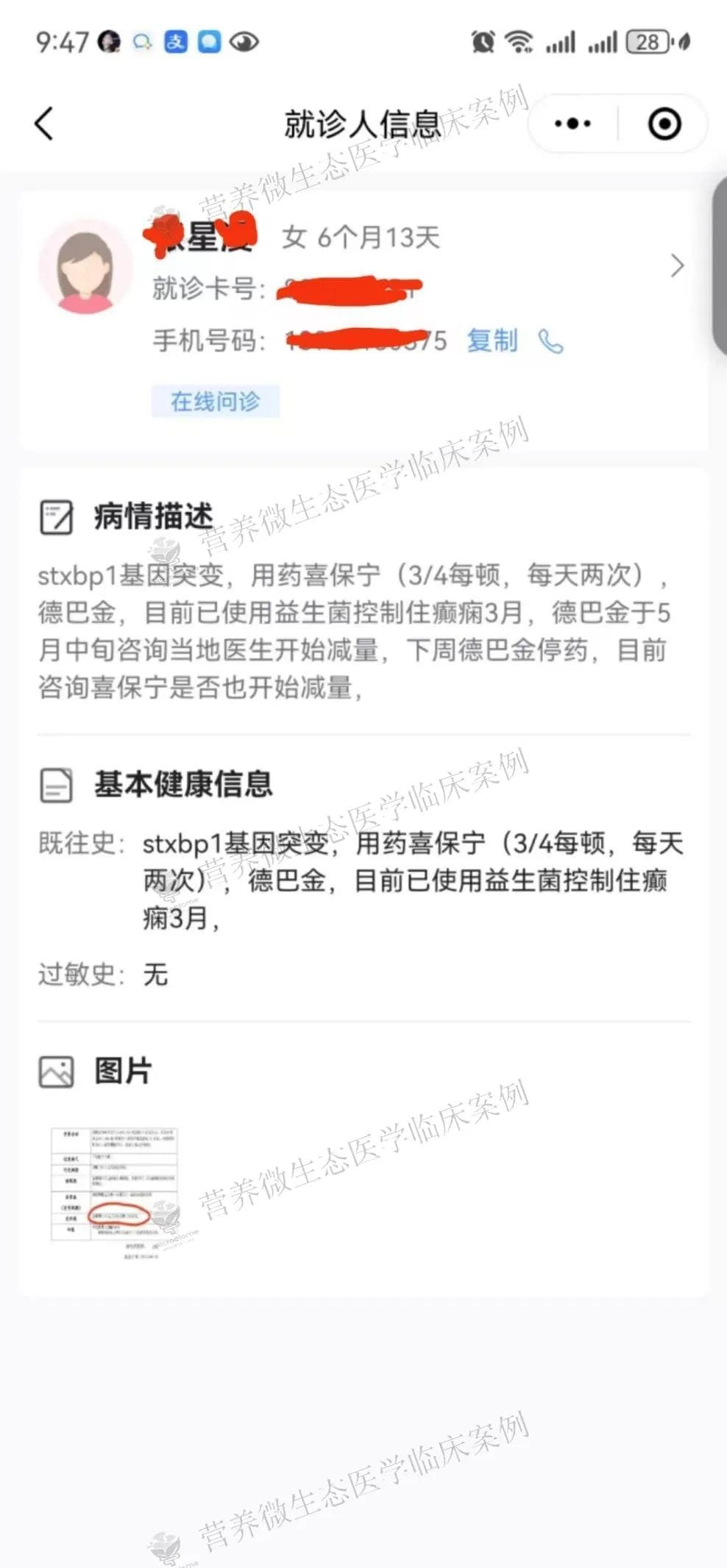The image size is (727, 1568).
Task: Go back with the top-left arrow
Action: [x=44, y=124]
